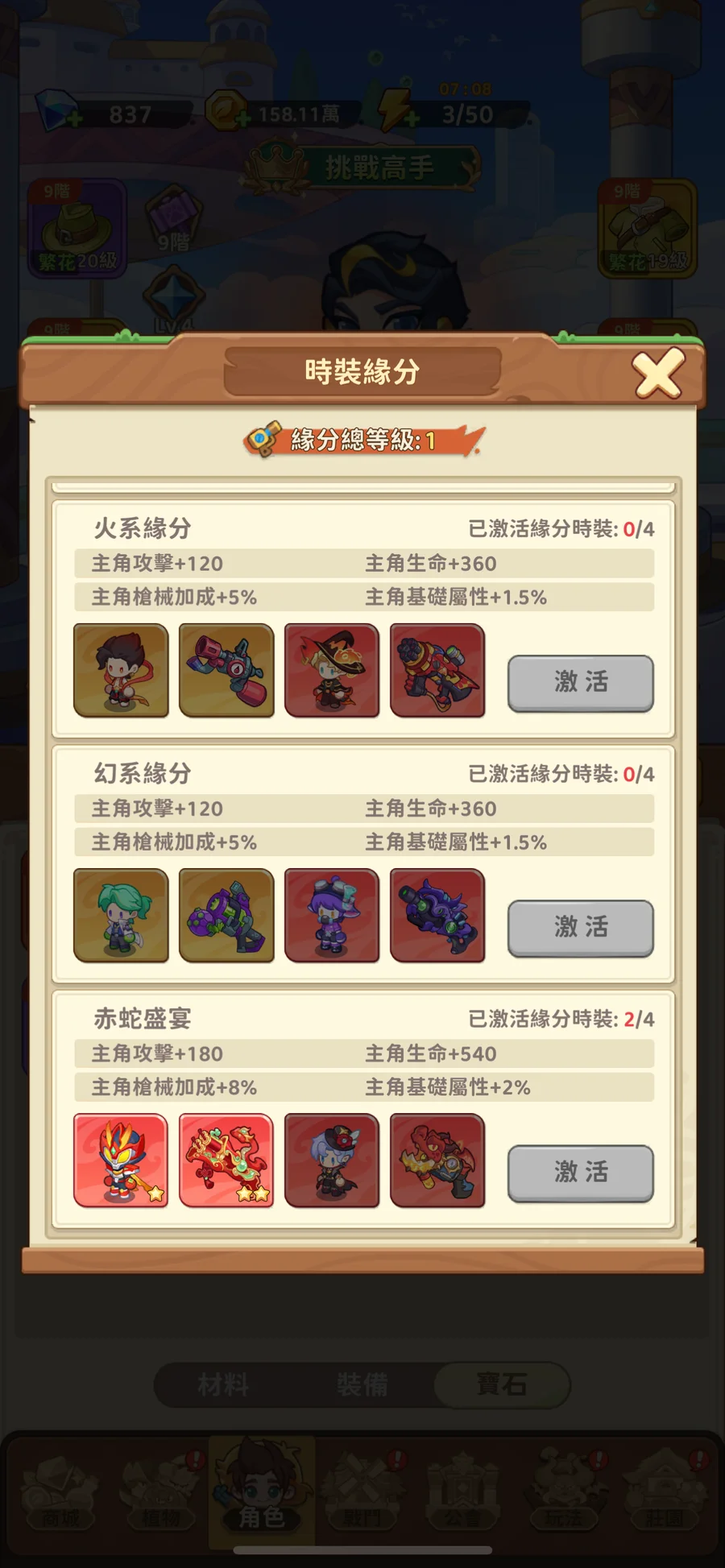The width and height of the screenshot is (725, 1568).
Task: Open the red serpent weapon with two stars
Action: point(226,1160)
